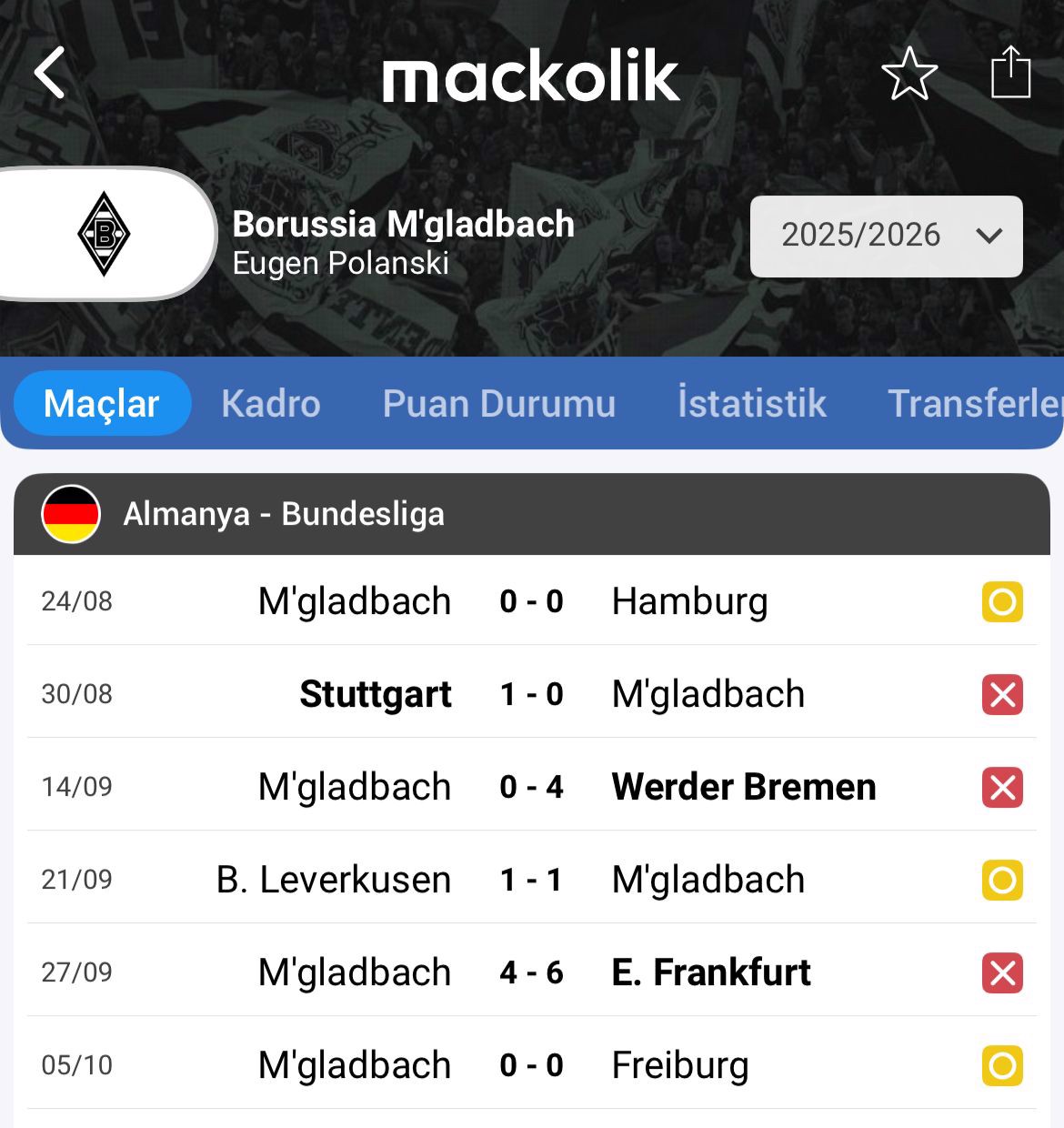The image size is (1064, 1128).
Task: View the M'gladbach vs Werder Bremen match
Action: tap(531, 787)
